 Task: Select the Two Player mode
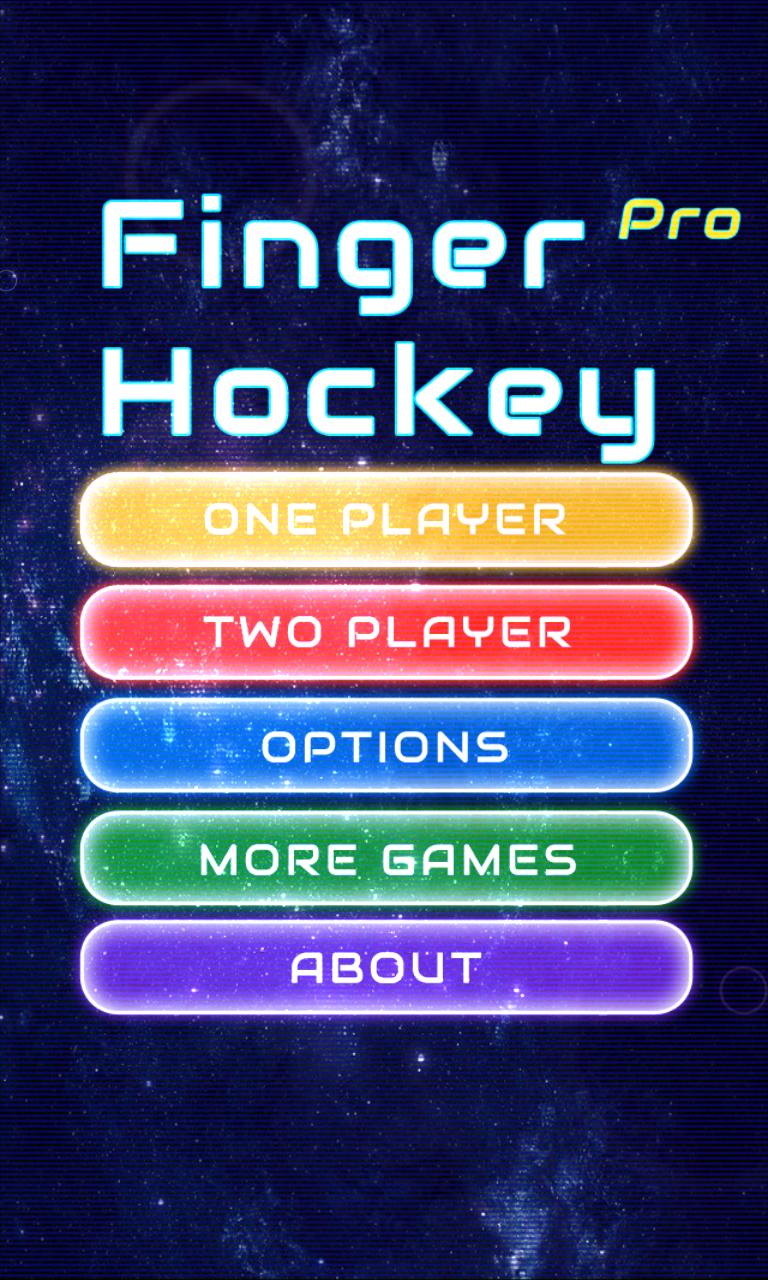point(386,632)
